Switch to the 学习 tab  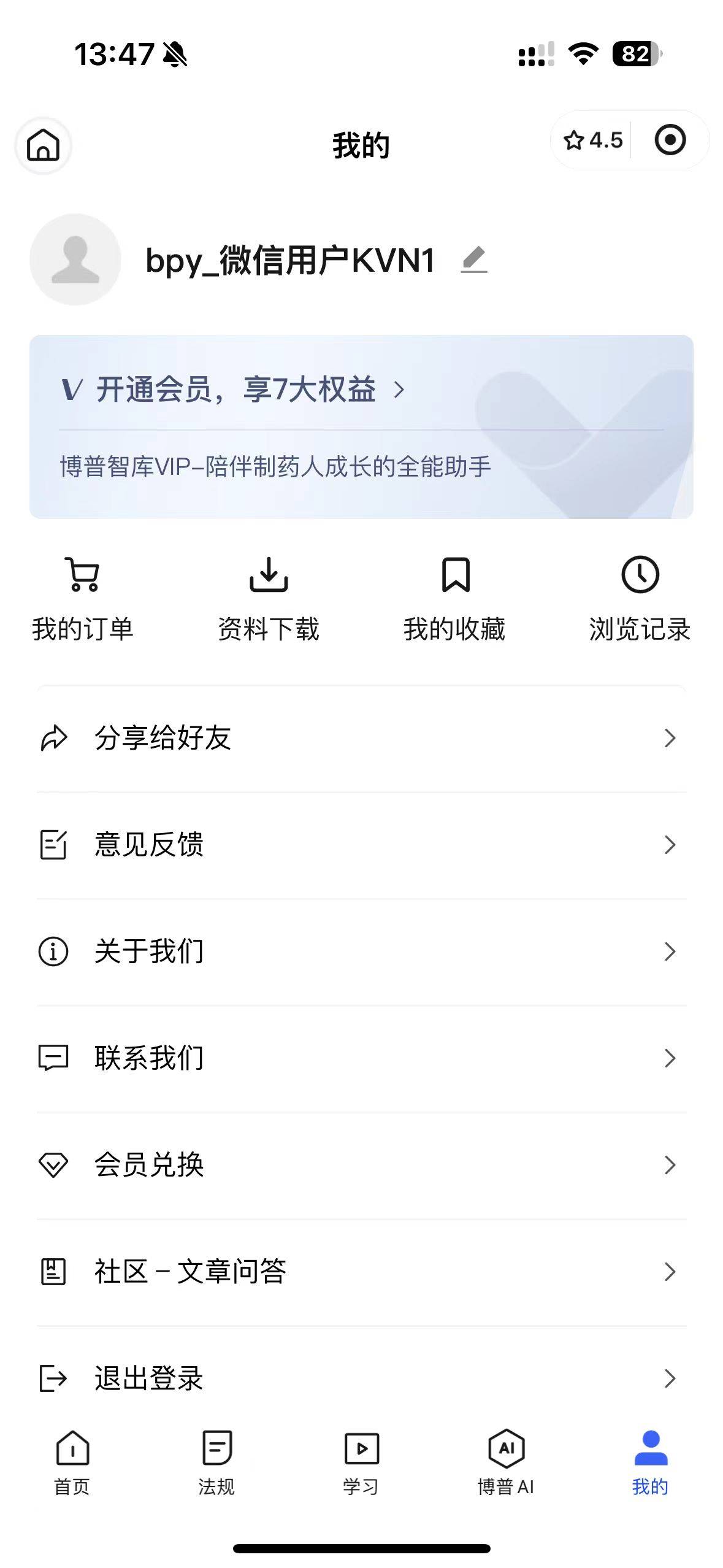coord(361,1462)
